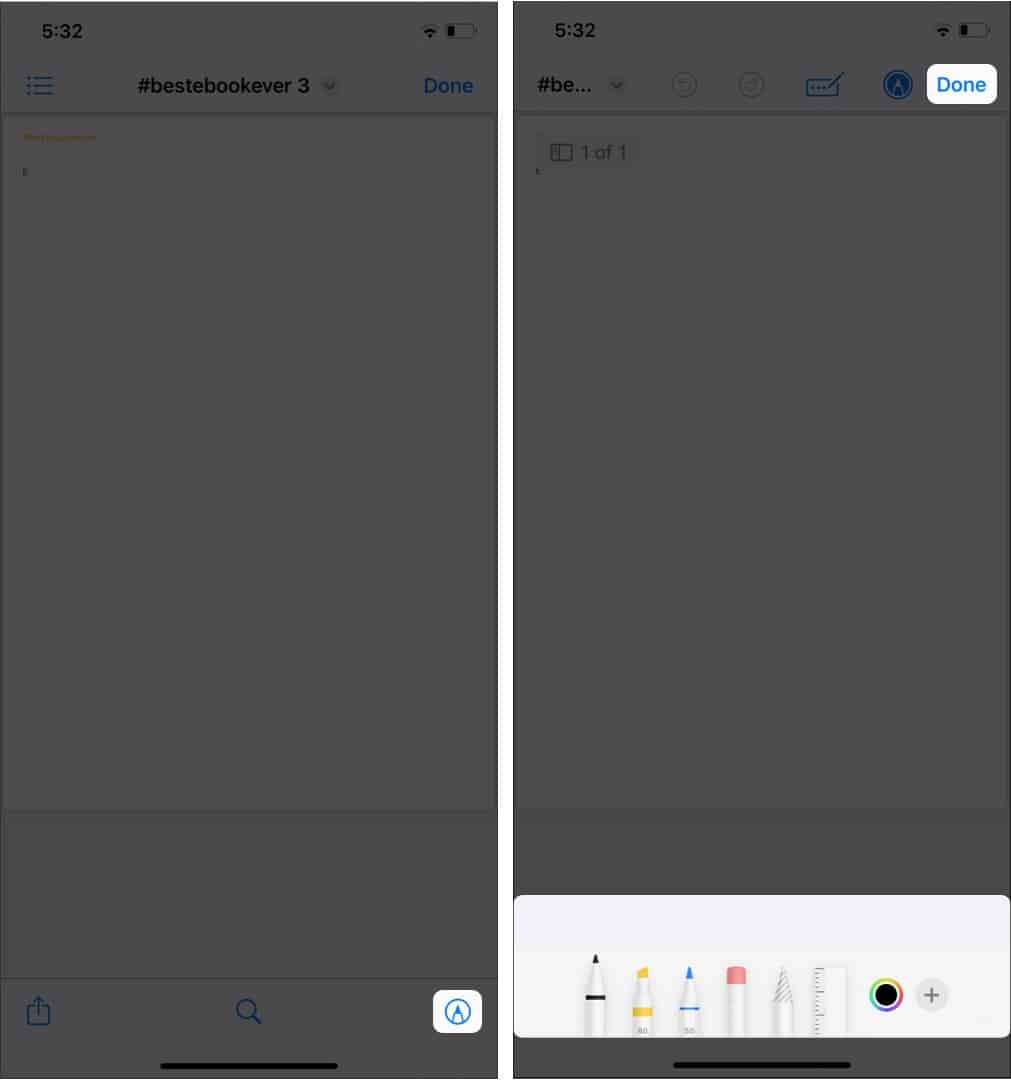Viewport: 1011px width, 1080px height.
Task: Tap Done beside the #bestebookever 3 title
Action: coord(448,86)
